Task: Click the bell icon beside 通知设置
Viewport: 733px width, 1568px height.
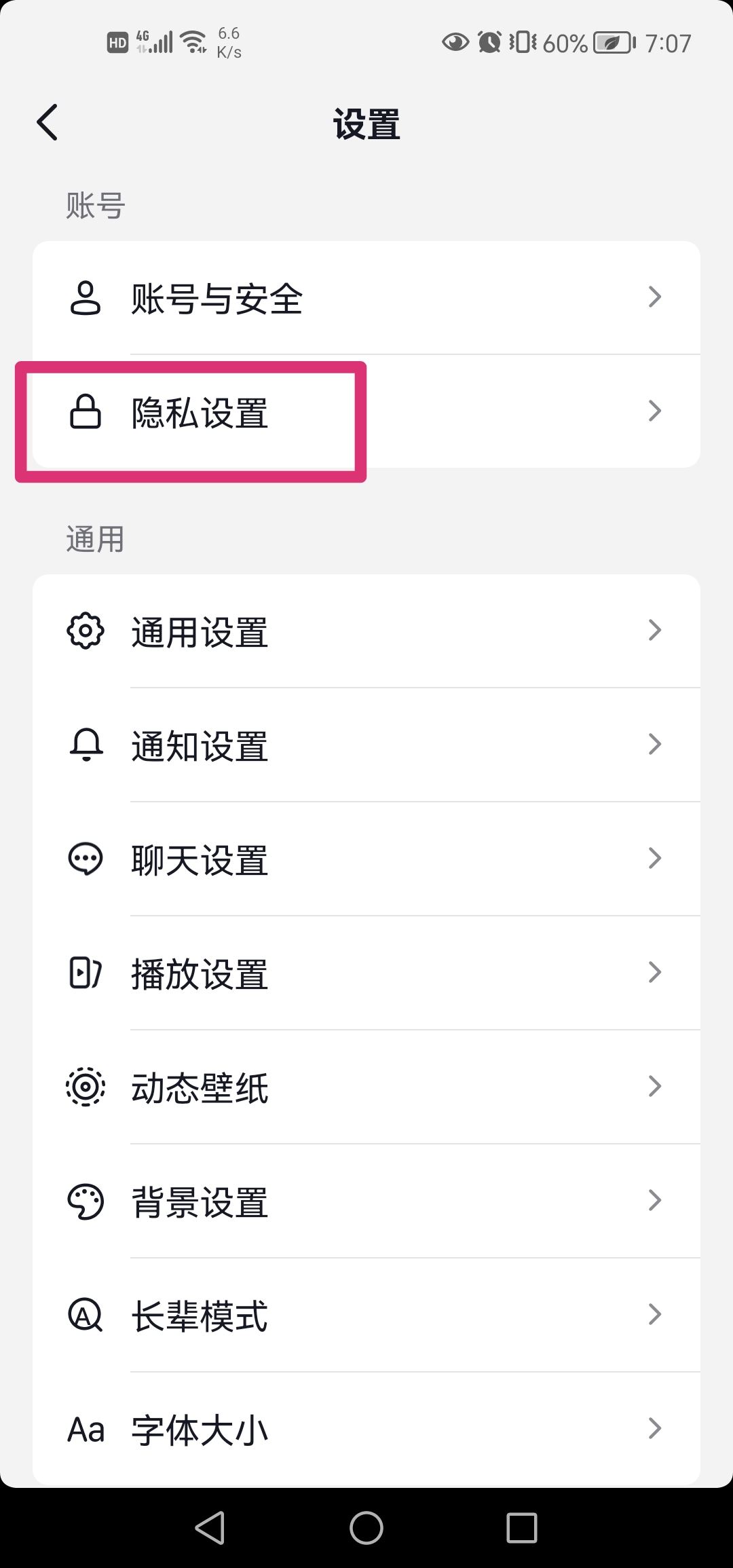Action: (x=84, y=745)
